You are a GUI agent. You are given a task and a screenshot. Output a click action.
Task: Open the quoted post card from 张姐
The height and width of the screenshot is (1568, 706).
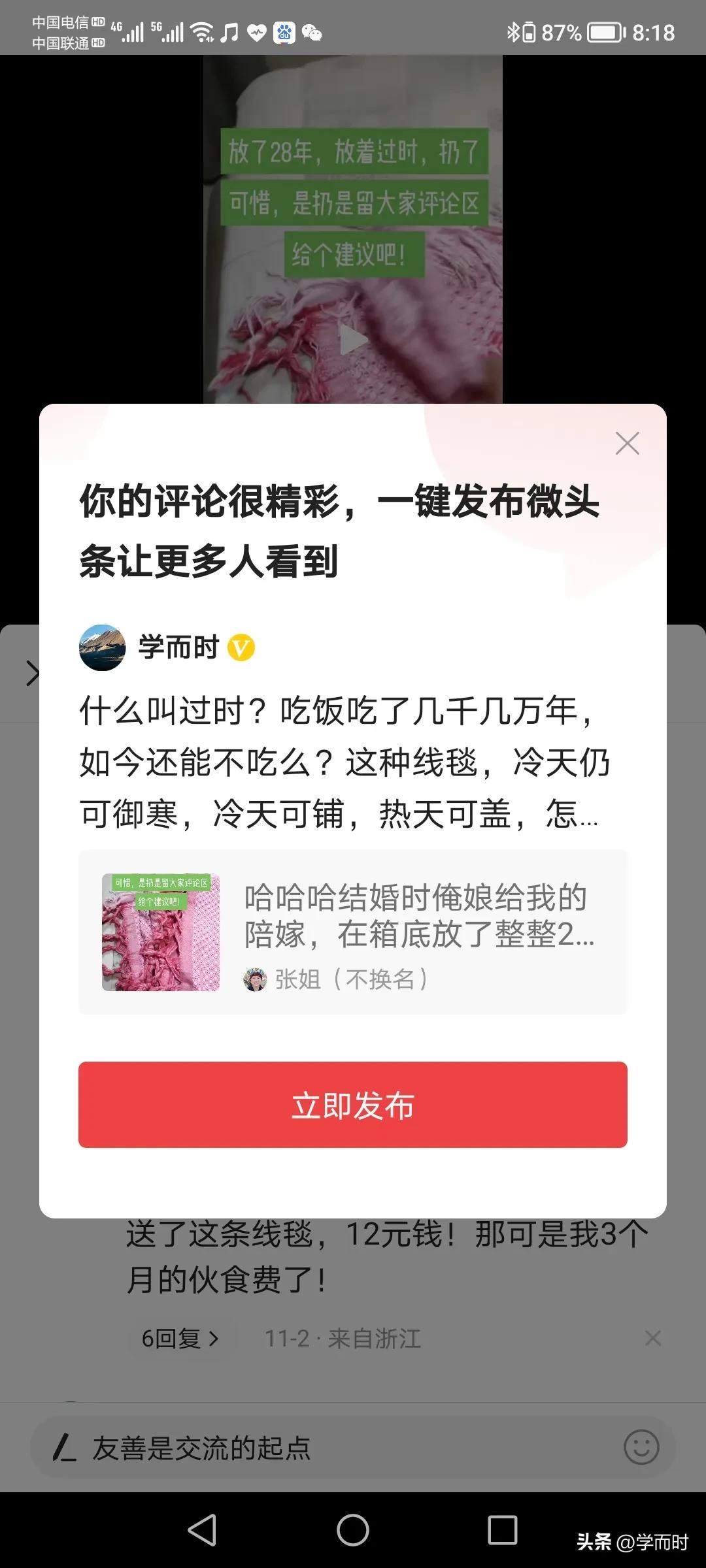[353, 932]
